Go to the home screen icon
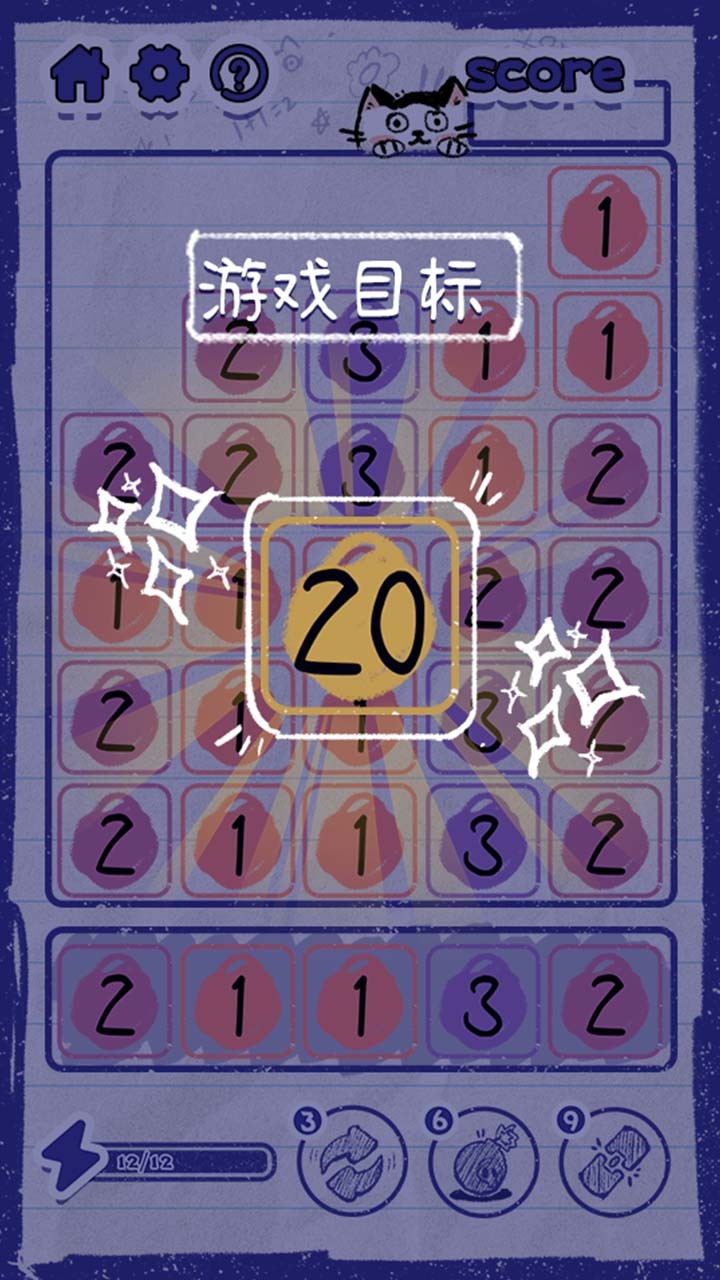The image size is (720, 1280). pyautogui.click(x=80, y=75)
